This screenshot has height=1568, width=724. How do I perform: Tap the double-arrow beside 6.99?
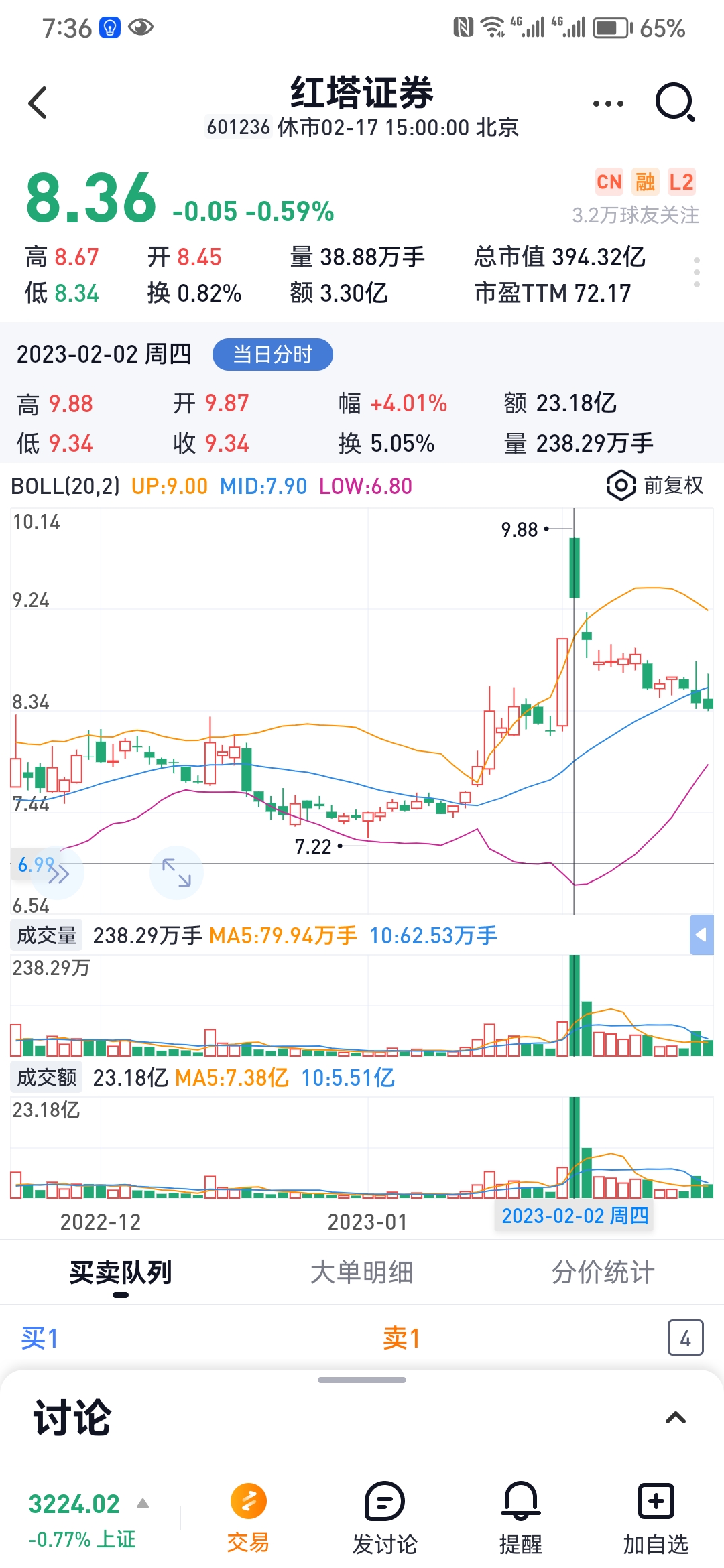(x=59, y=873)
